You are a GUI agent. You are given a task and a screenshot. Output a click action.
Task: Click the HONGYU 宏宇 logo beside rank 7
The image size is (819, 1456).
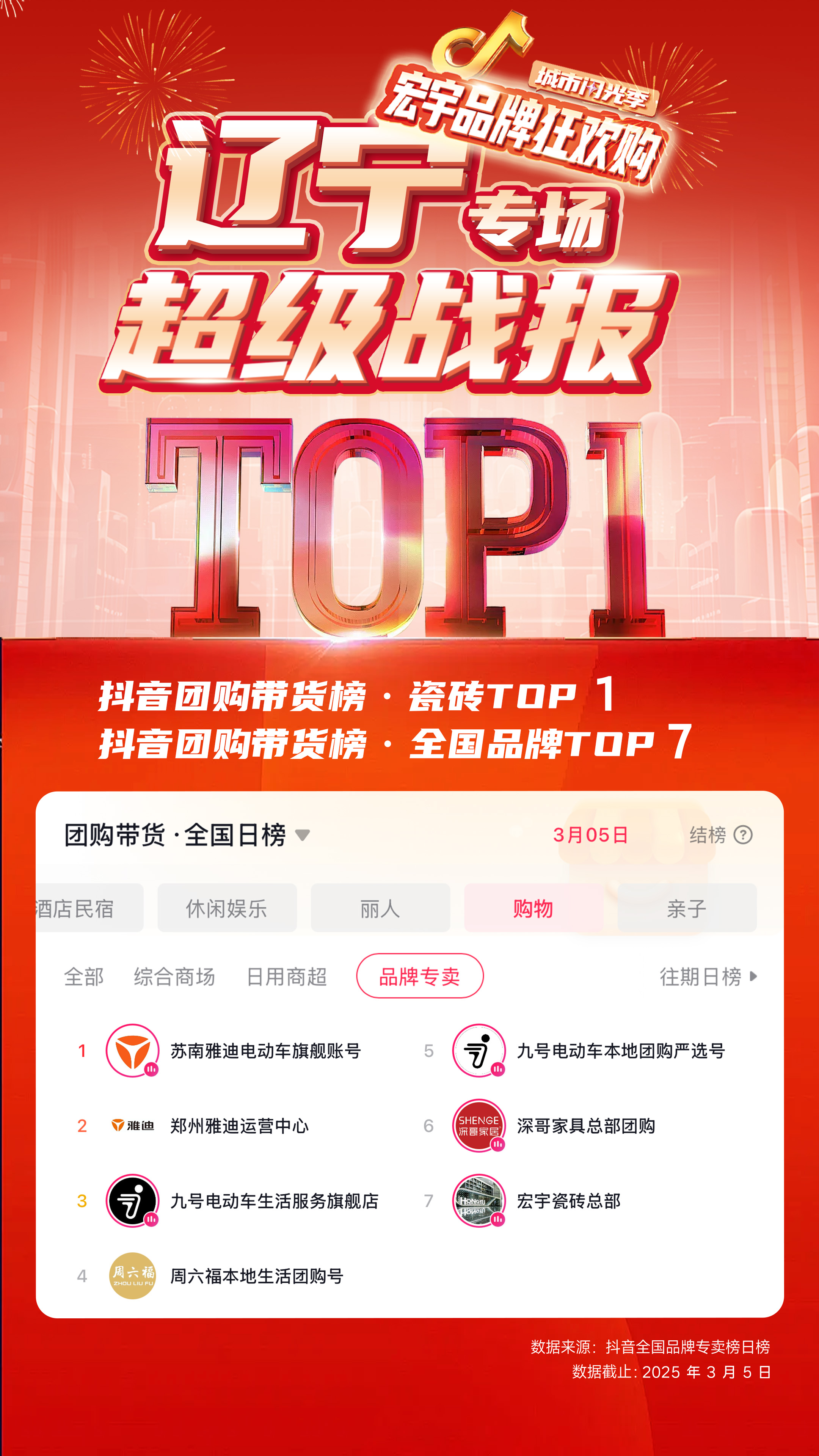tap(479, 1201)
